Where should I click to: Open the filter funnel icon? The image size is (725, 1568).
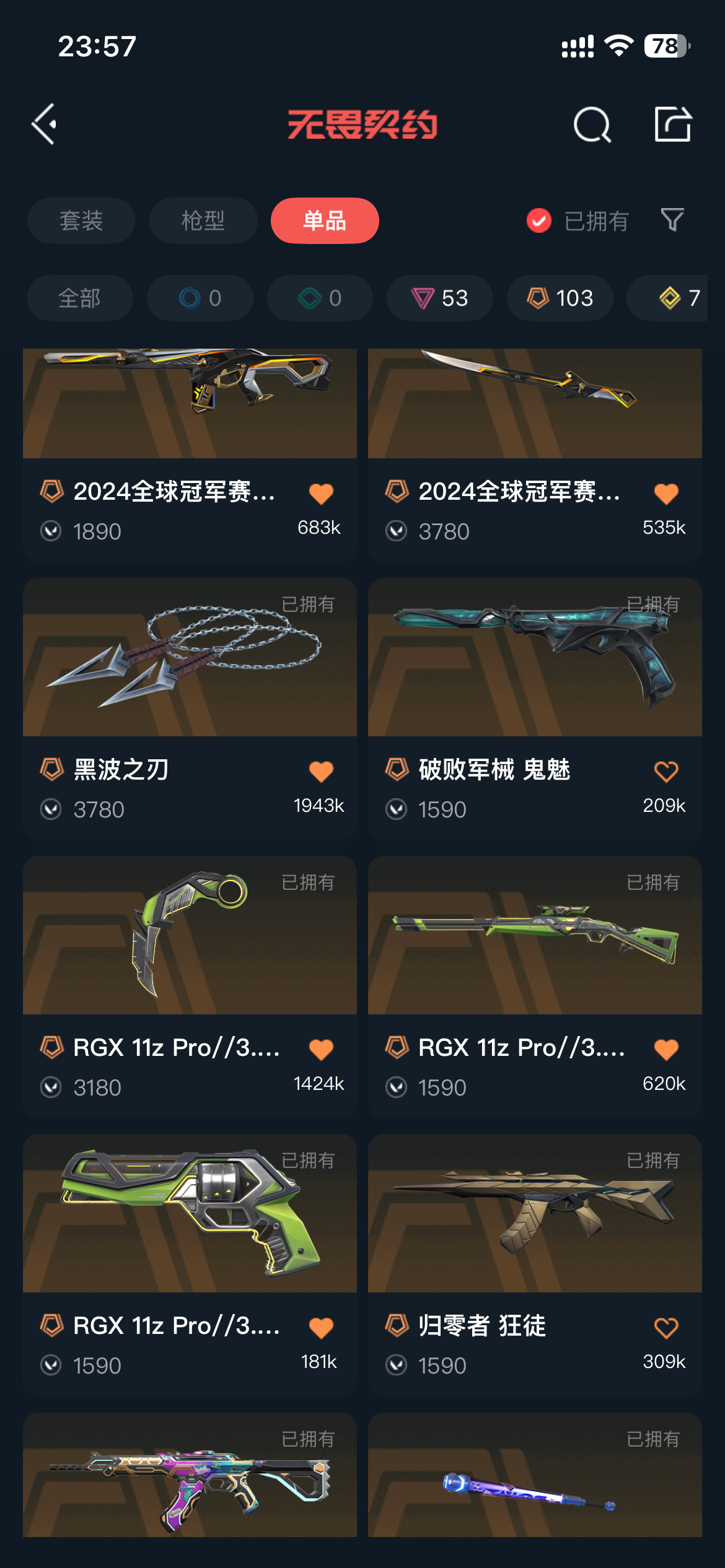coord(672,220)
